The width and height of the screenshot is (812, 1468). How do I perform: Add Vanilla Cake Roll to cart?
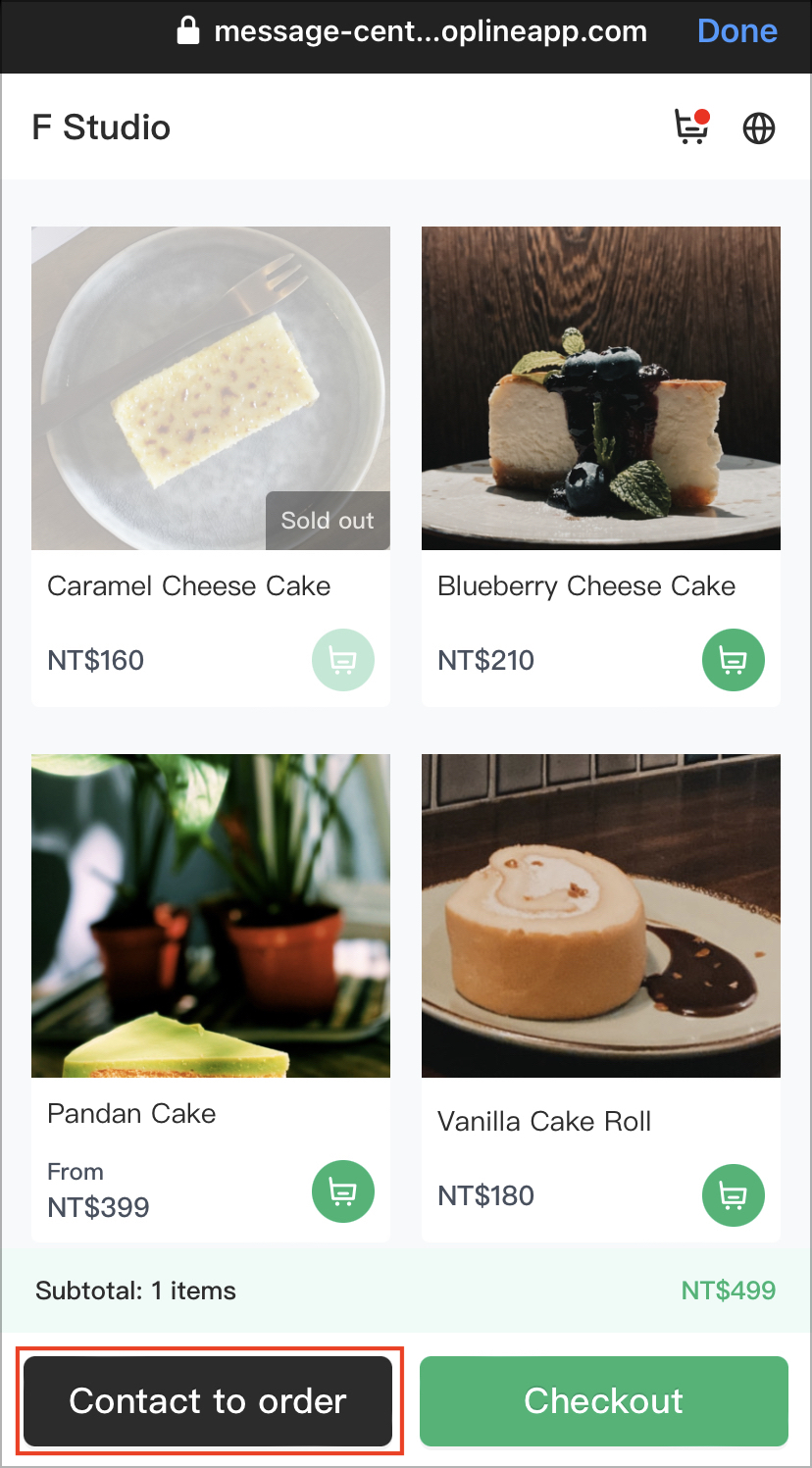[733, 1195]
